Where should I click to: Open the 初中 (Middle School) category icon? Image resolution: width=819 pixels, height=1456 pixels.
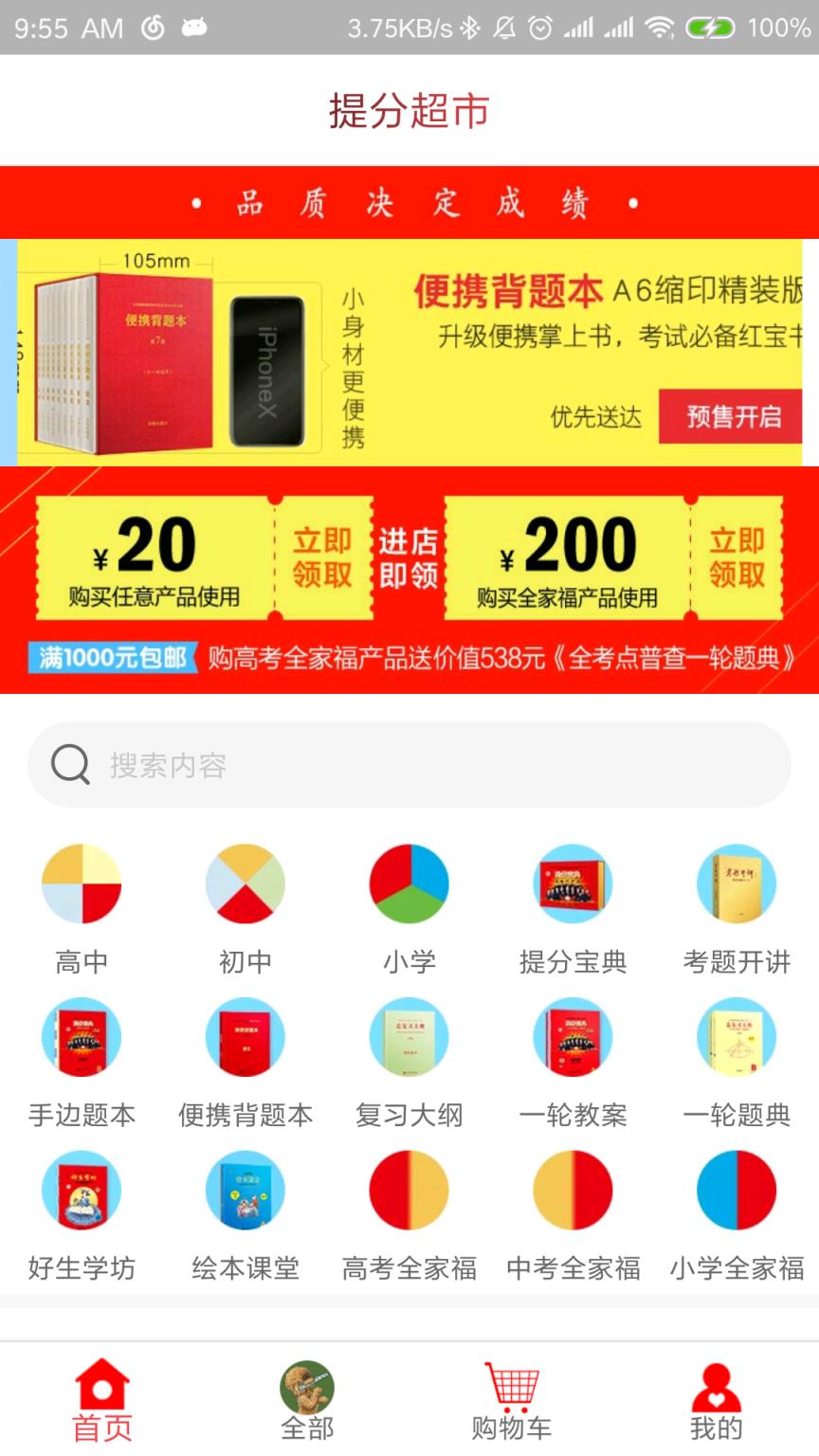(245, 883)
